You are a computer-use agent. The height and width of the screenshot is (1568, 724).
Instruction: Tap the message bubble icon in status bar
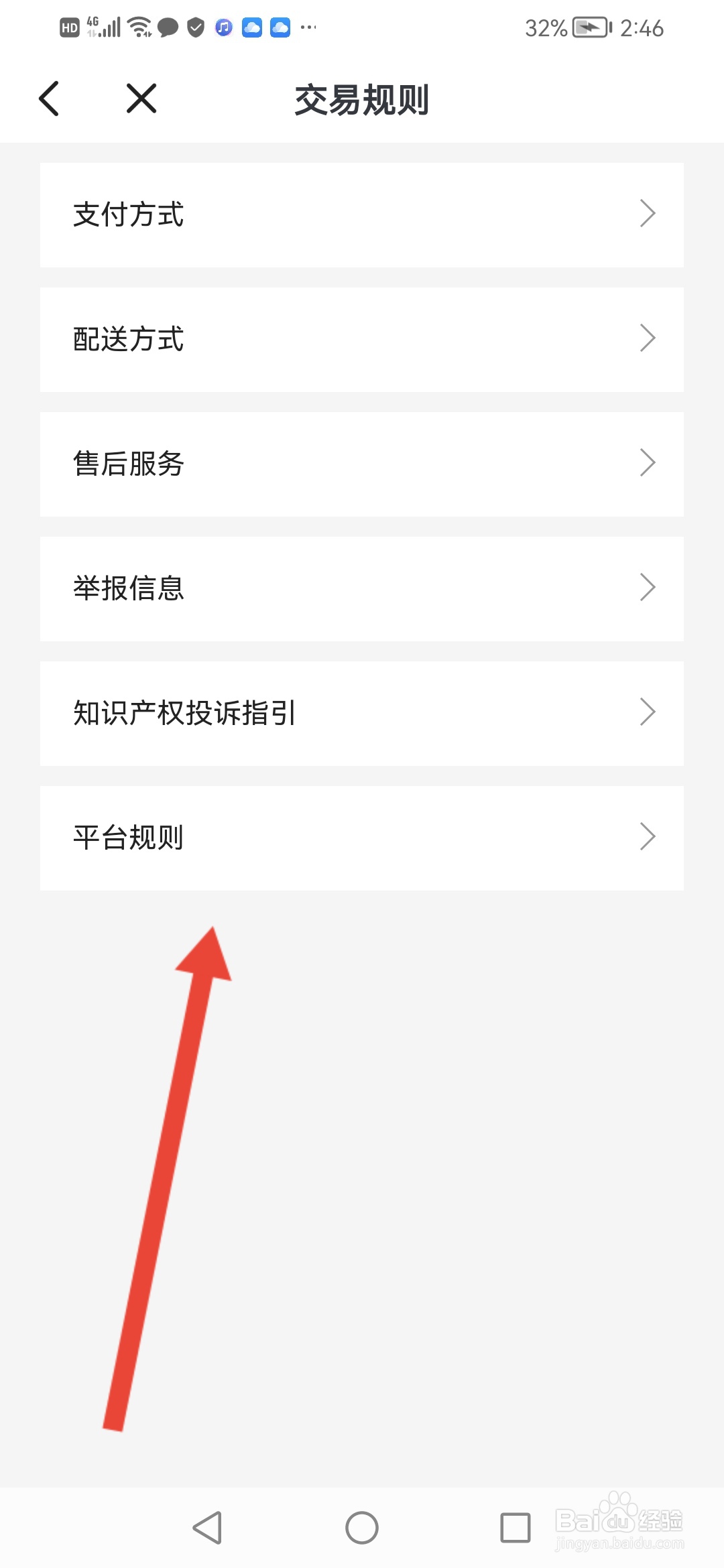(x=167, y=27)
